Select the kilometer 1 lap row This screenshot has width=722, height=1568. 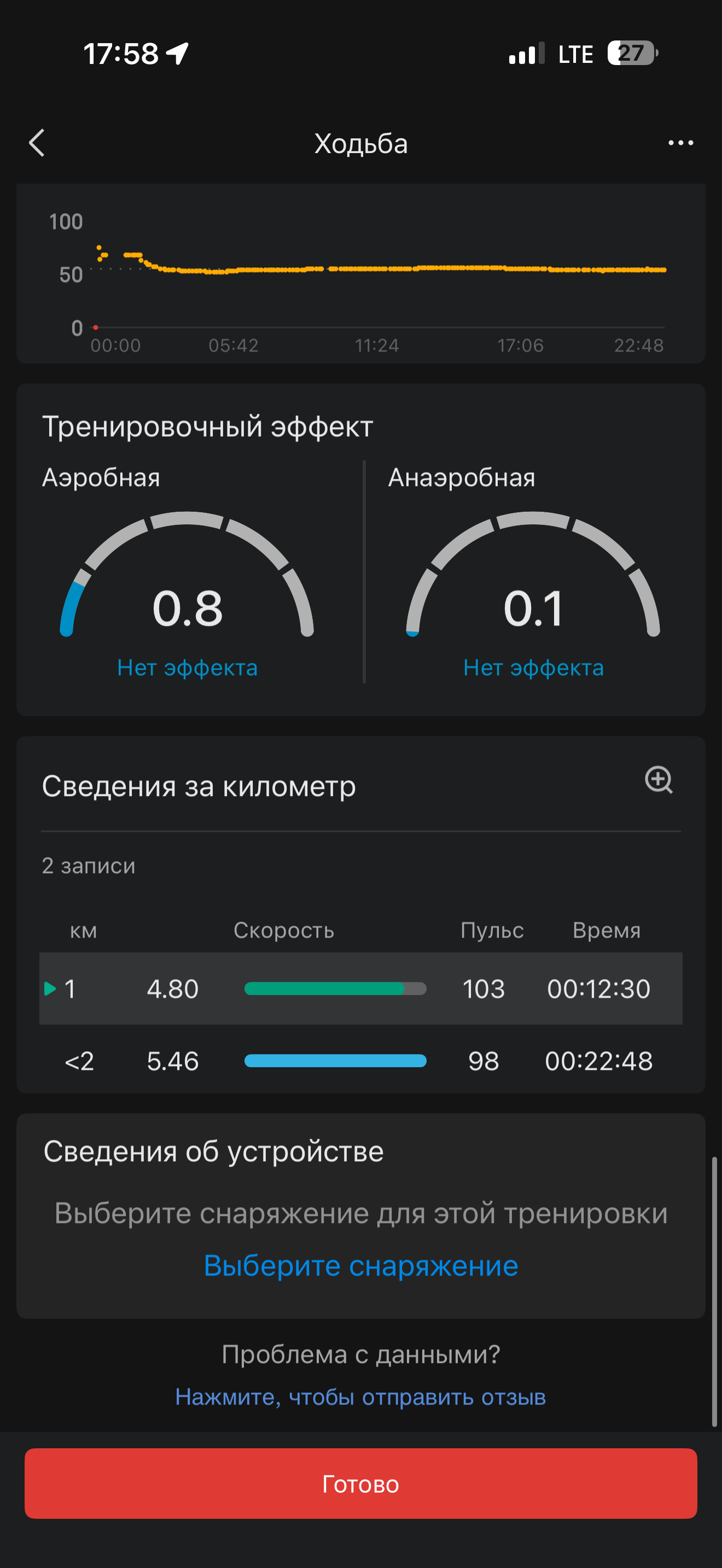tap(360, 988)
